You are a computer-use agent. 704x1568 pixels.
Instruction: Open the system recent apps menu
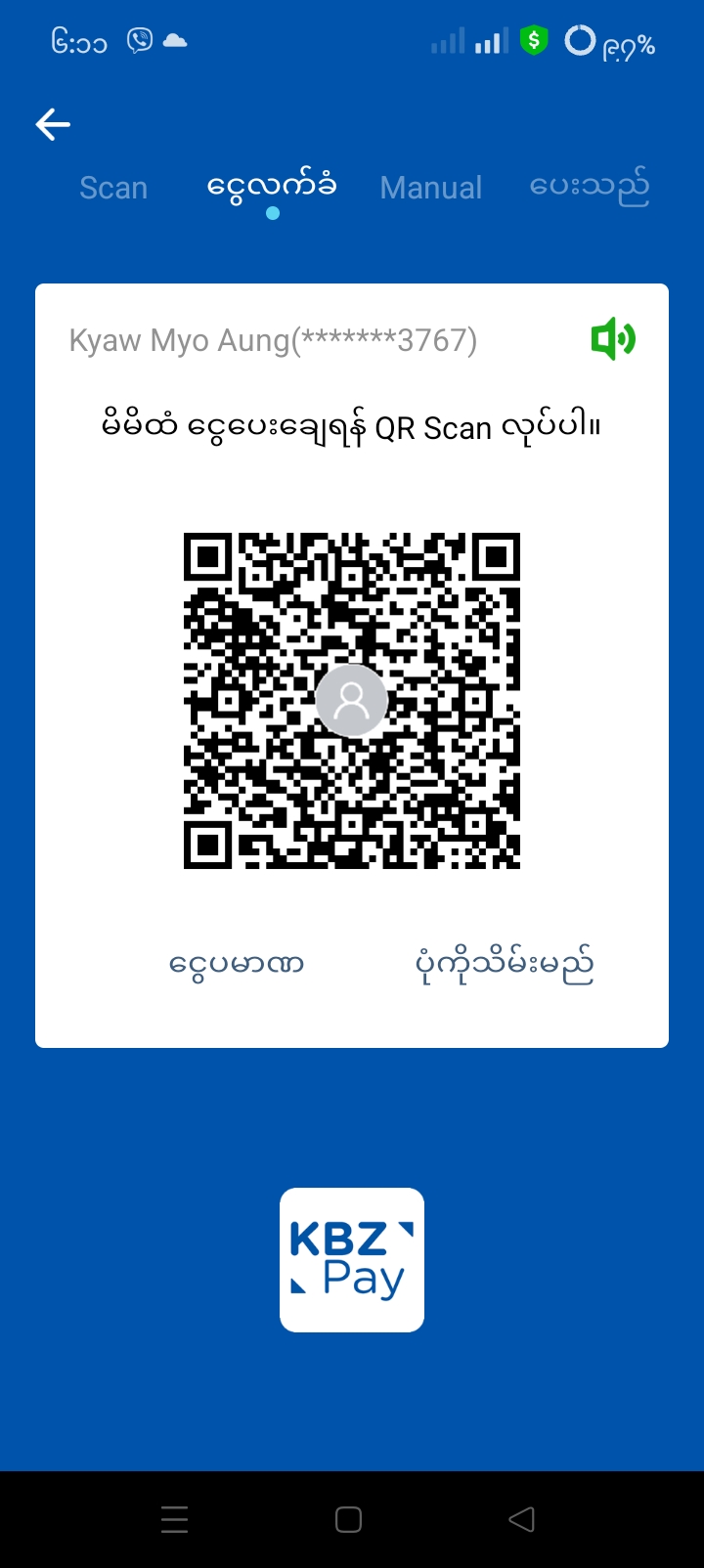[174, 1519]
